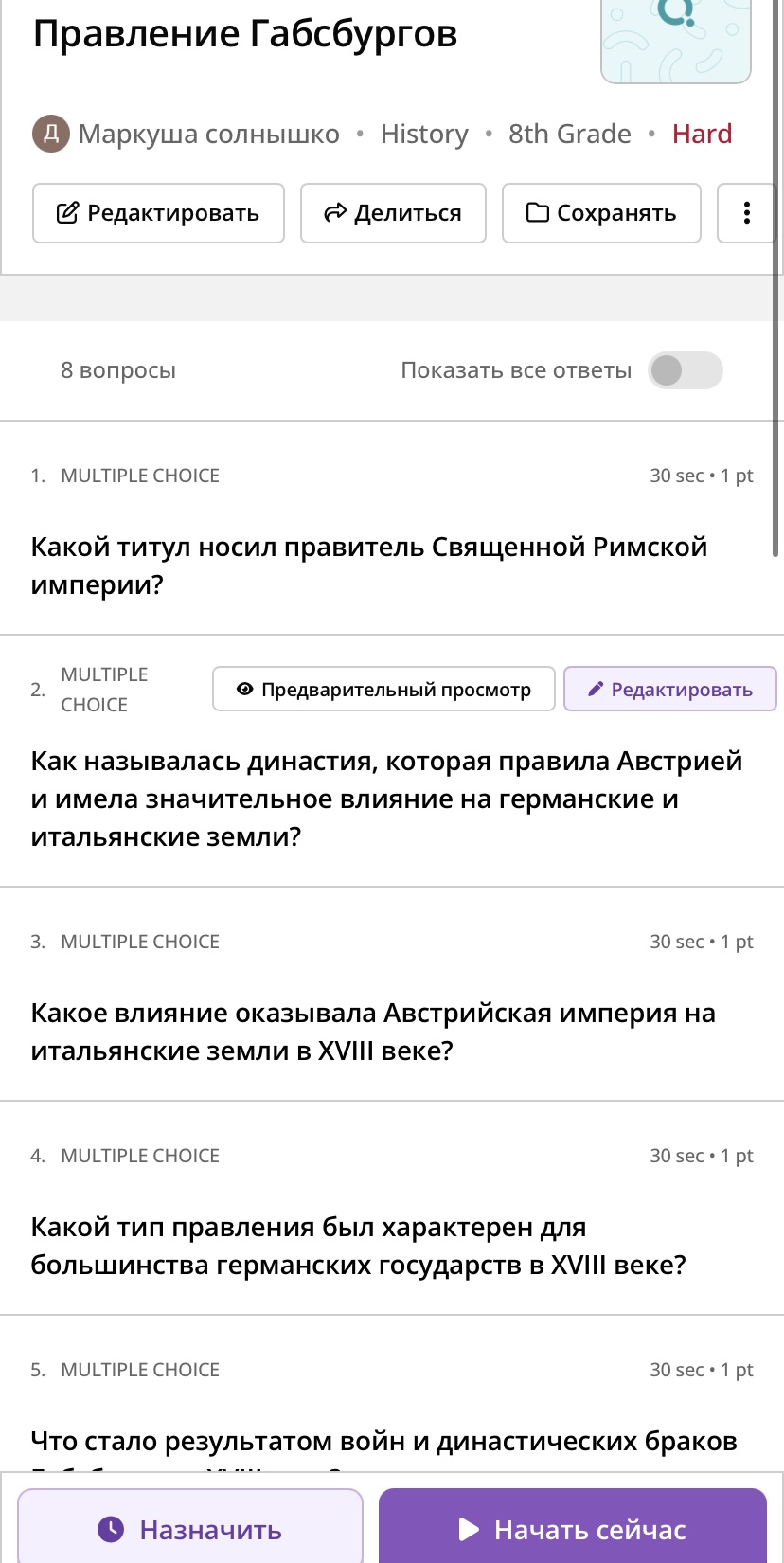Save quiz using Сохранять button
Image resolution: width=784 pixels, height=1563 pixels.
pyautogui.click(x=601, y=213)
